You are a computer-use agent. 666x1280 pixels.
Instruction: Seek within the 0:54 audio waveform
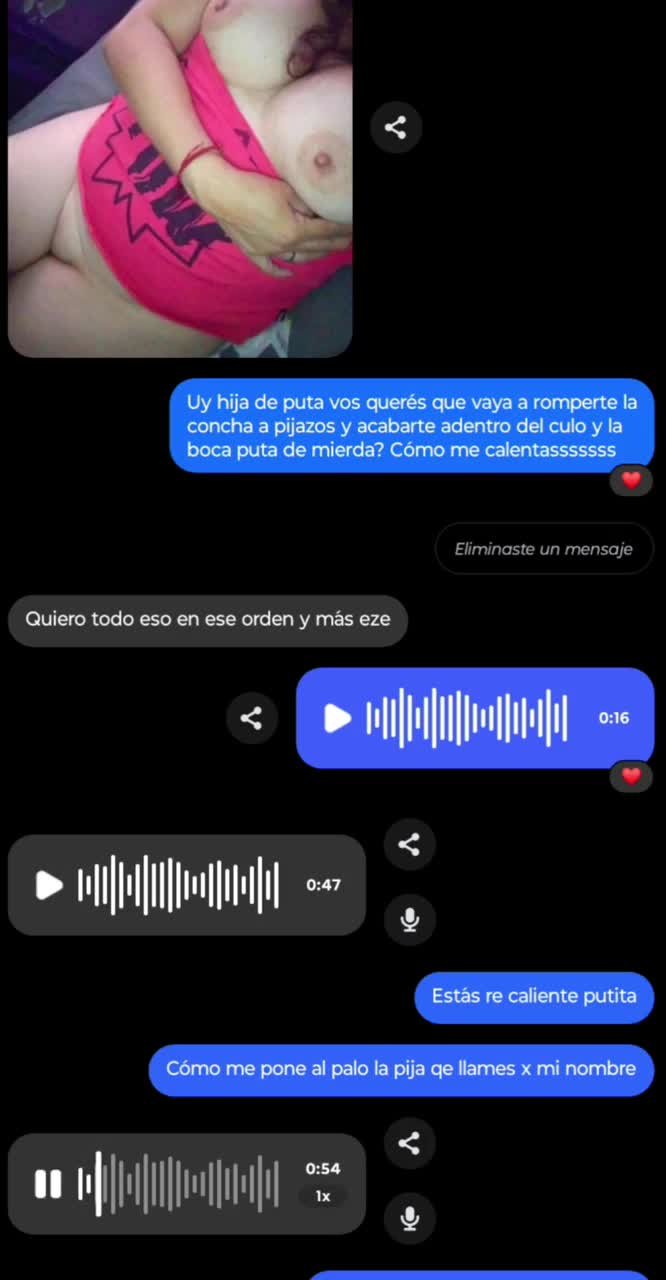pyautogui.click(x=179, y=1184)
